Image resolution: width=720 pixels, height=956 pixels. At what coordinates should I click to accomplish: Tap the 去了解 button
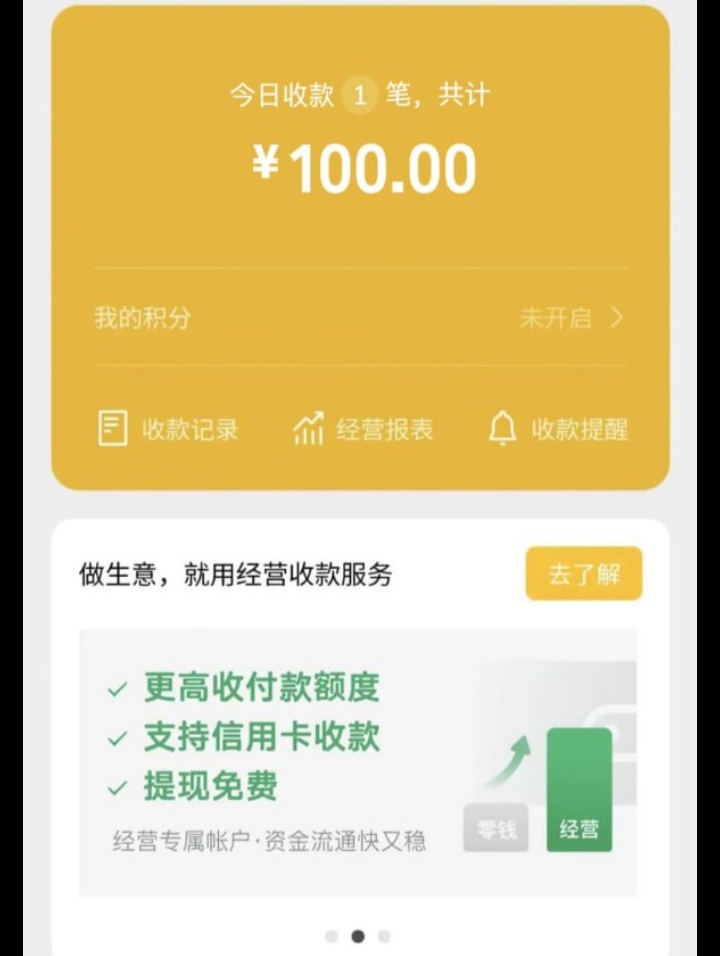(x=583, y=574)
